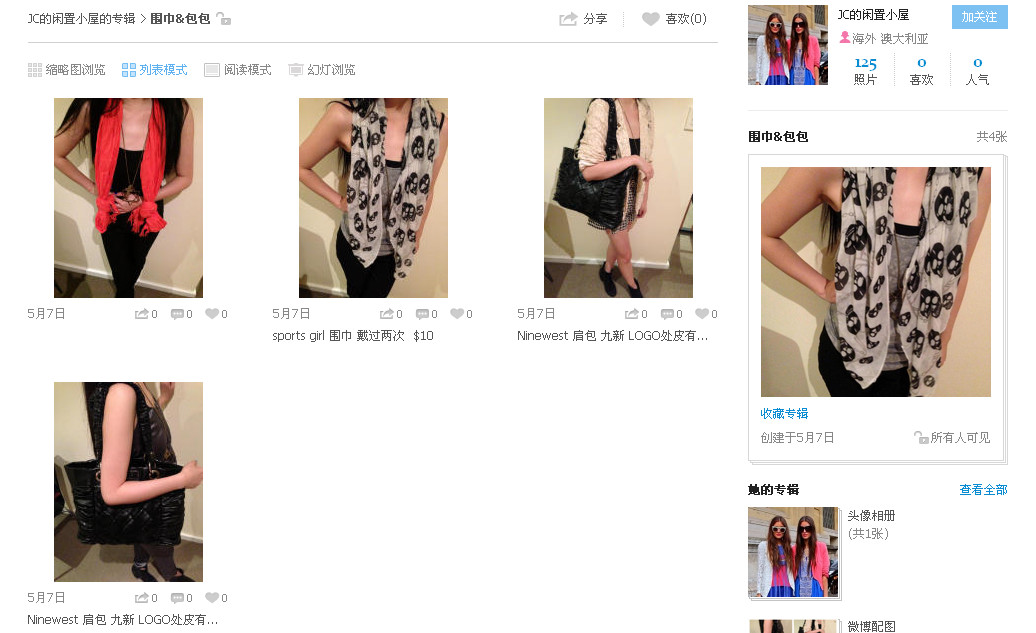
Task: View all albums via 查看全部
Action: (983, 490)
